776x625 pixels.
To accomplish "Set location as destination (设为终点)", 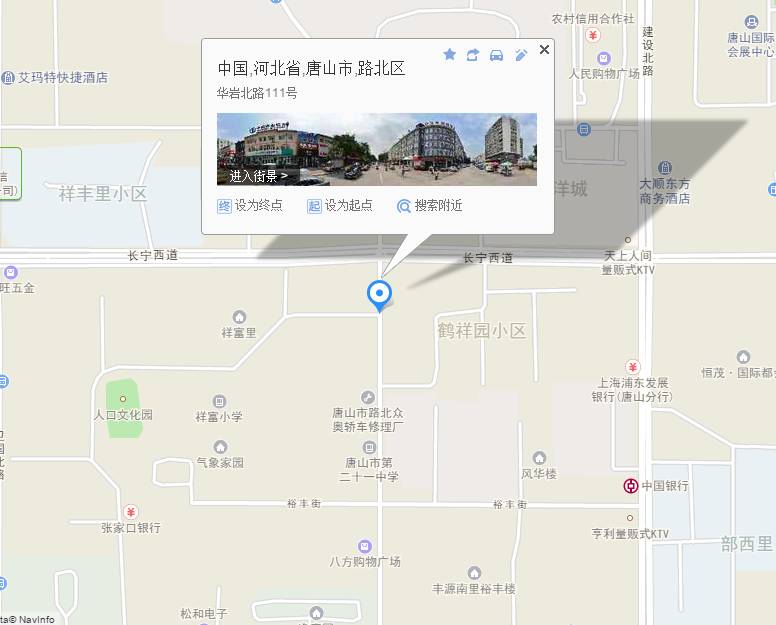I will tap(250, 205).
